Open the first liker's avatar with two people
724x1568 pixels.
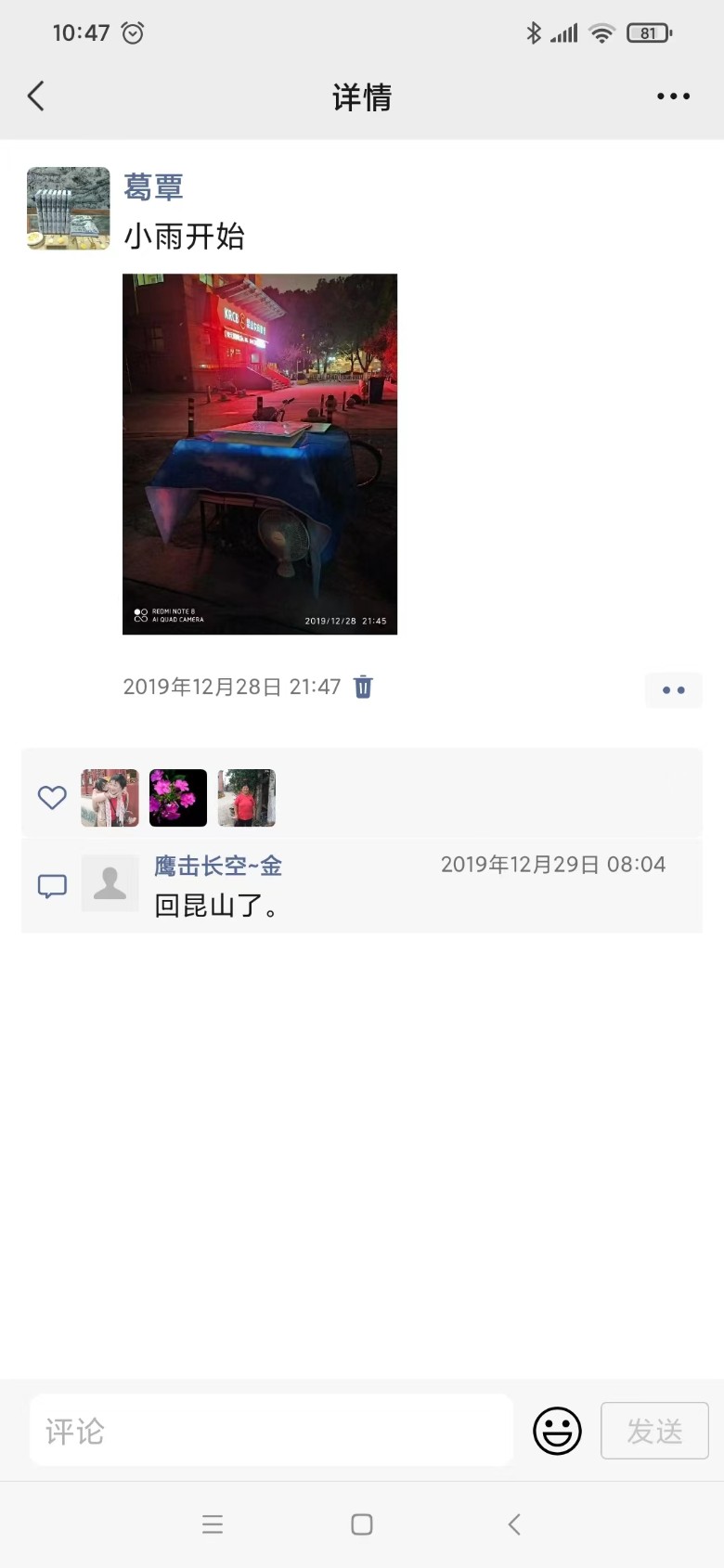point(110,798)
